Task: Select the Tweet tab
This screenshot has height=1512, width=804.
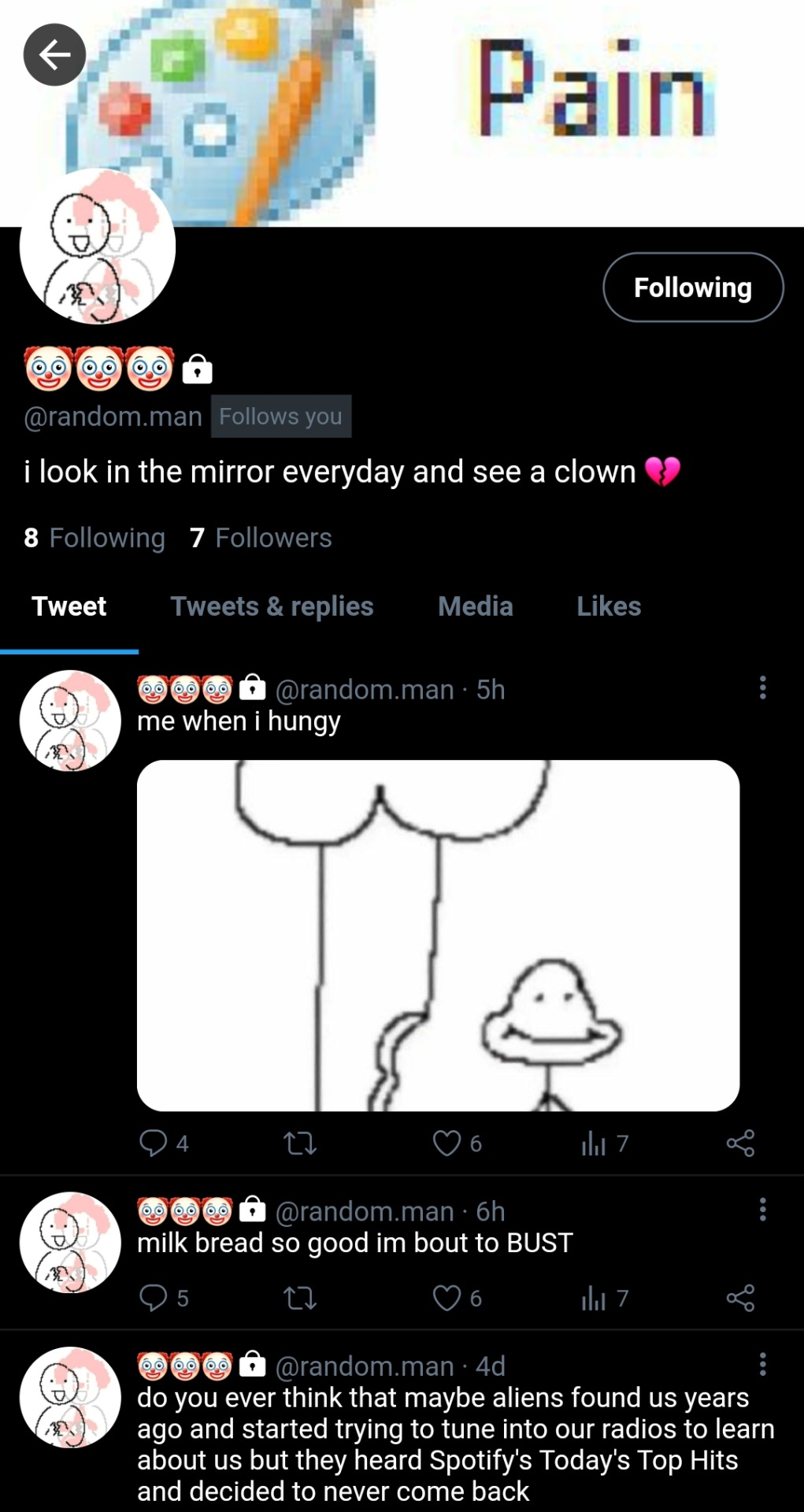Action: [69, 606]
